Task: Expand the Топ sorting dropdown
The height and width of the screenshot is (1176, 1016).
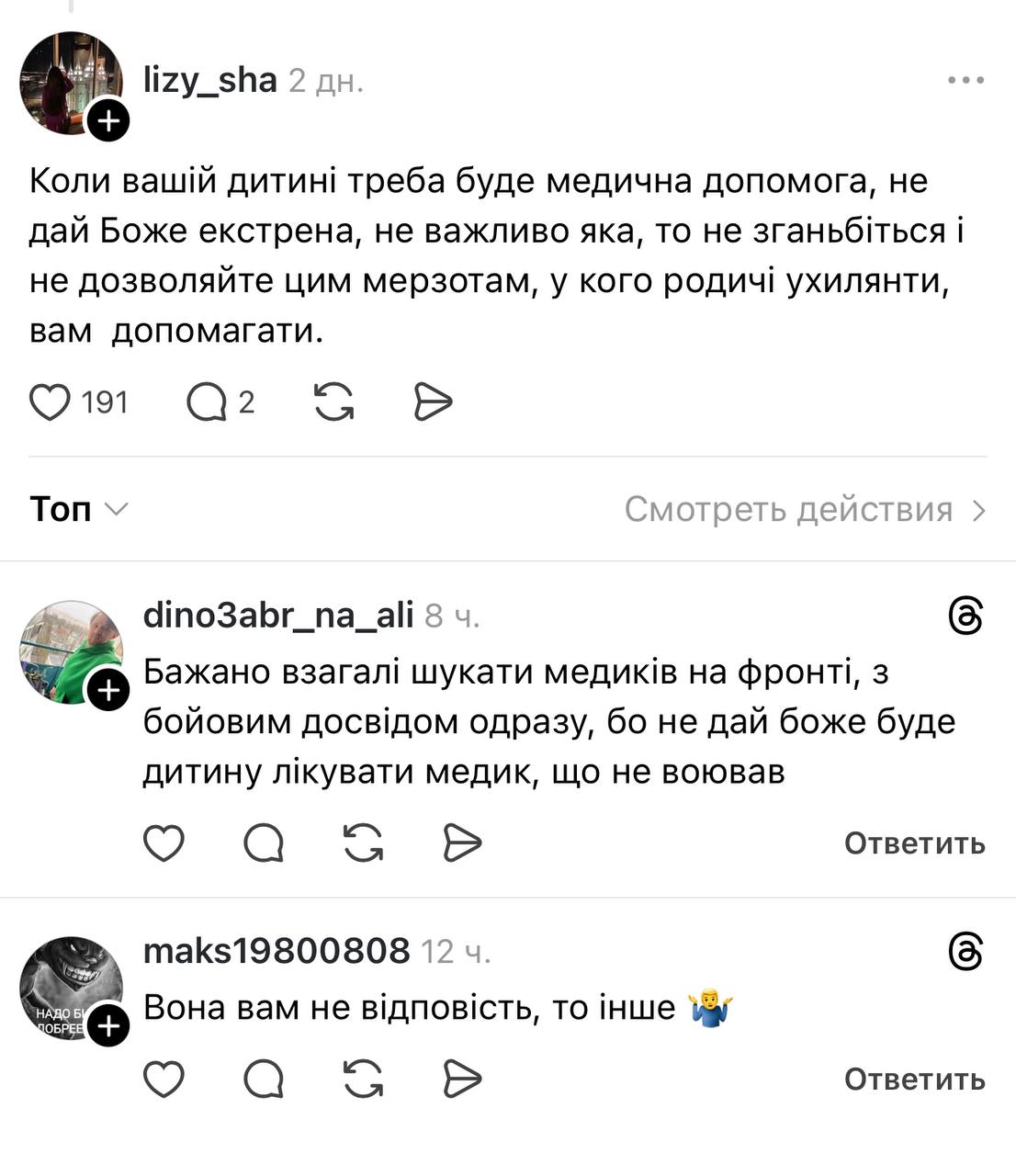Action: (x=79, y=509)
